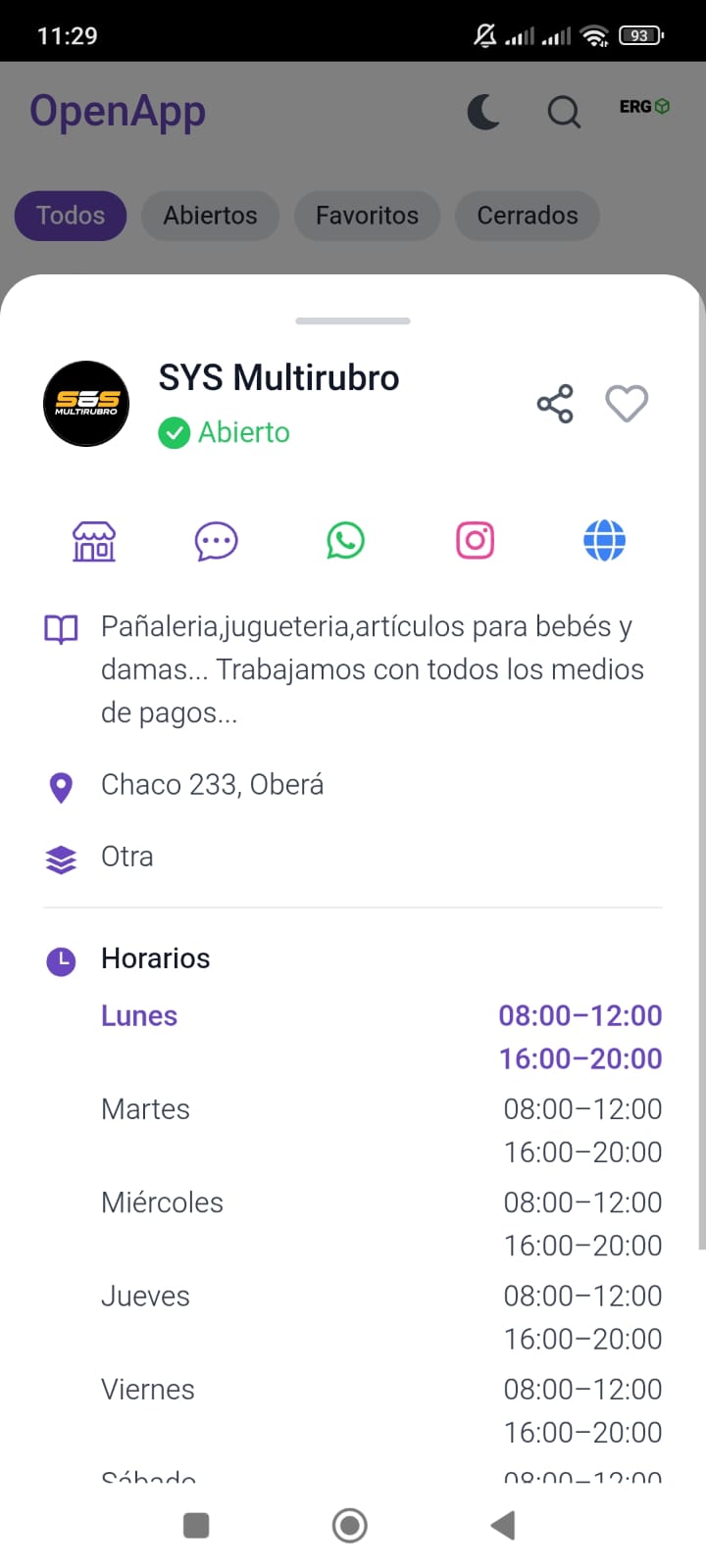Open the store's Instagram profile
This screenshot has width=706, height=1568.
[x=476, y=541]
